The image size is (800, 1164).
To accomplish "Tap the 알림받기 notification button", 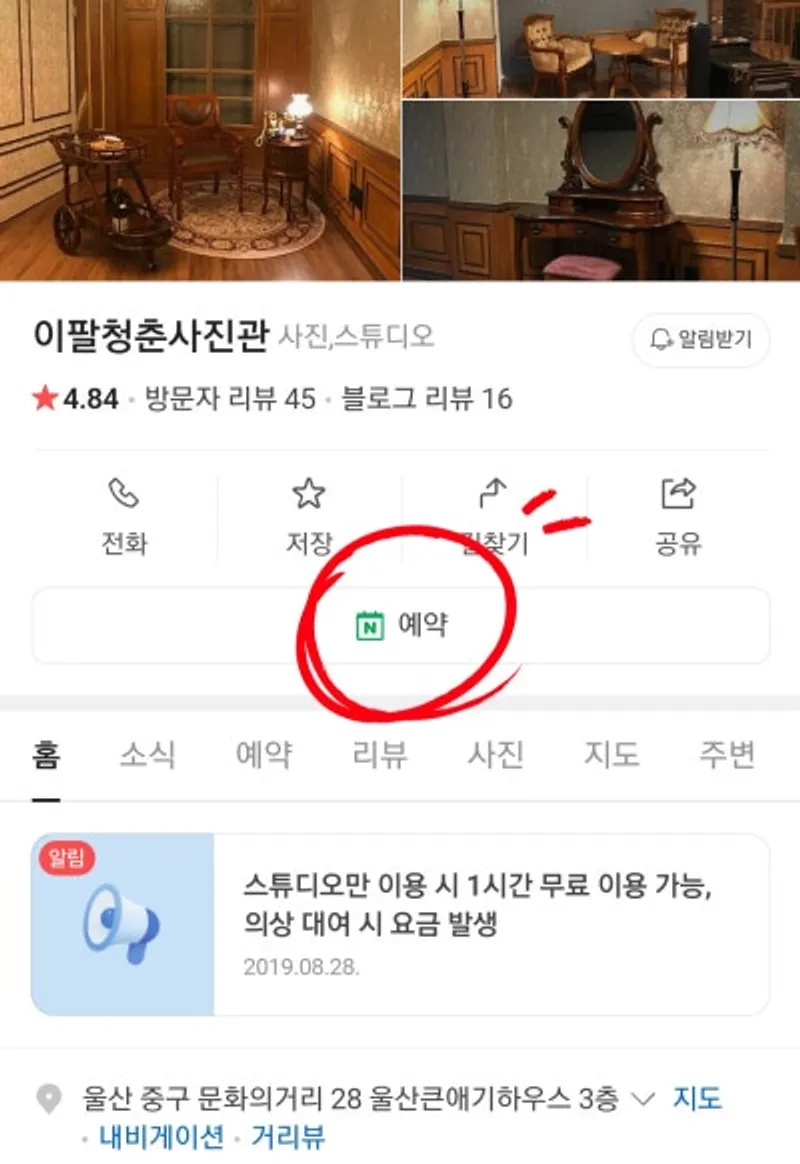I will coord(700,340).
